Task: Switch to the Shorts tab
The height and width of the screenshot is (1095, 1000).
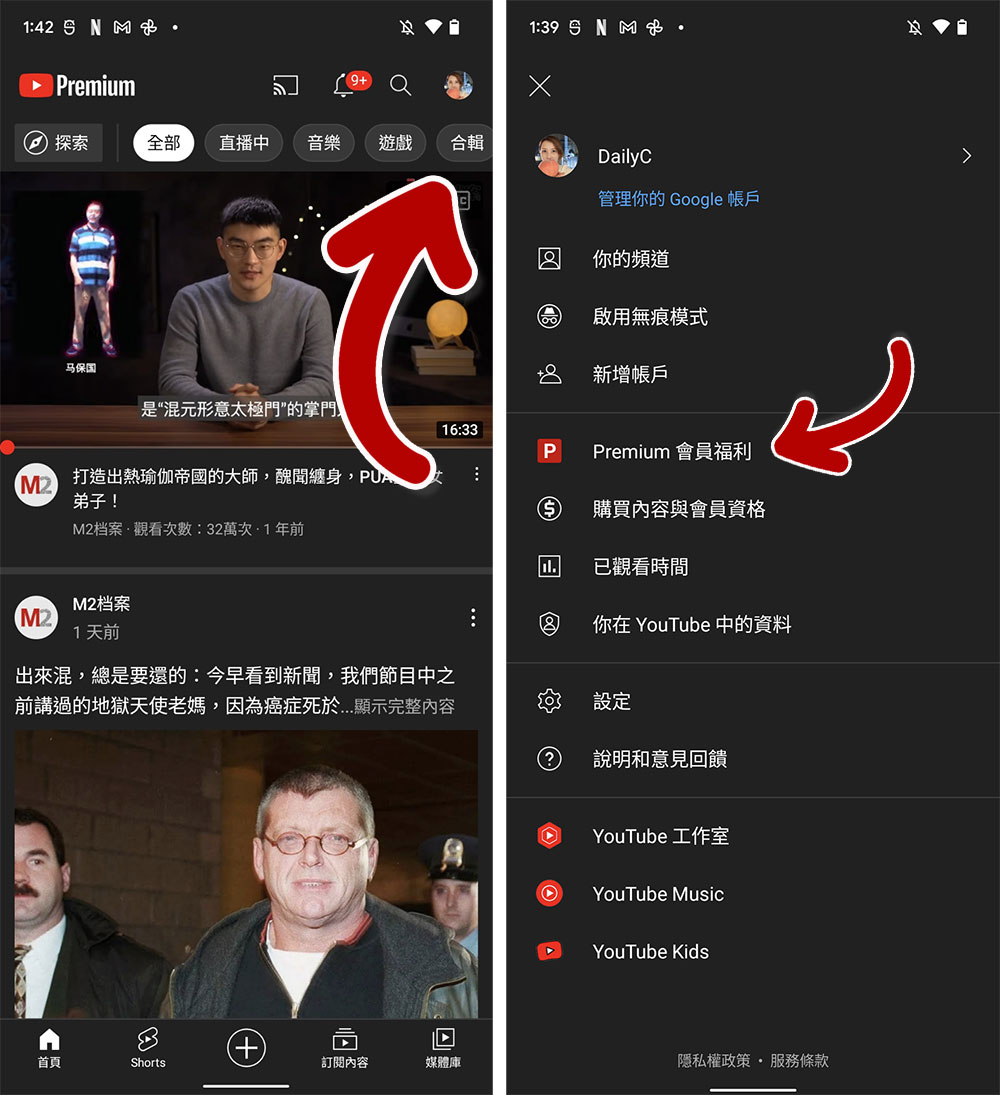Action: (148, 1048)
